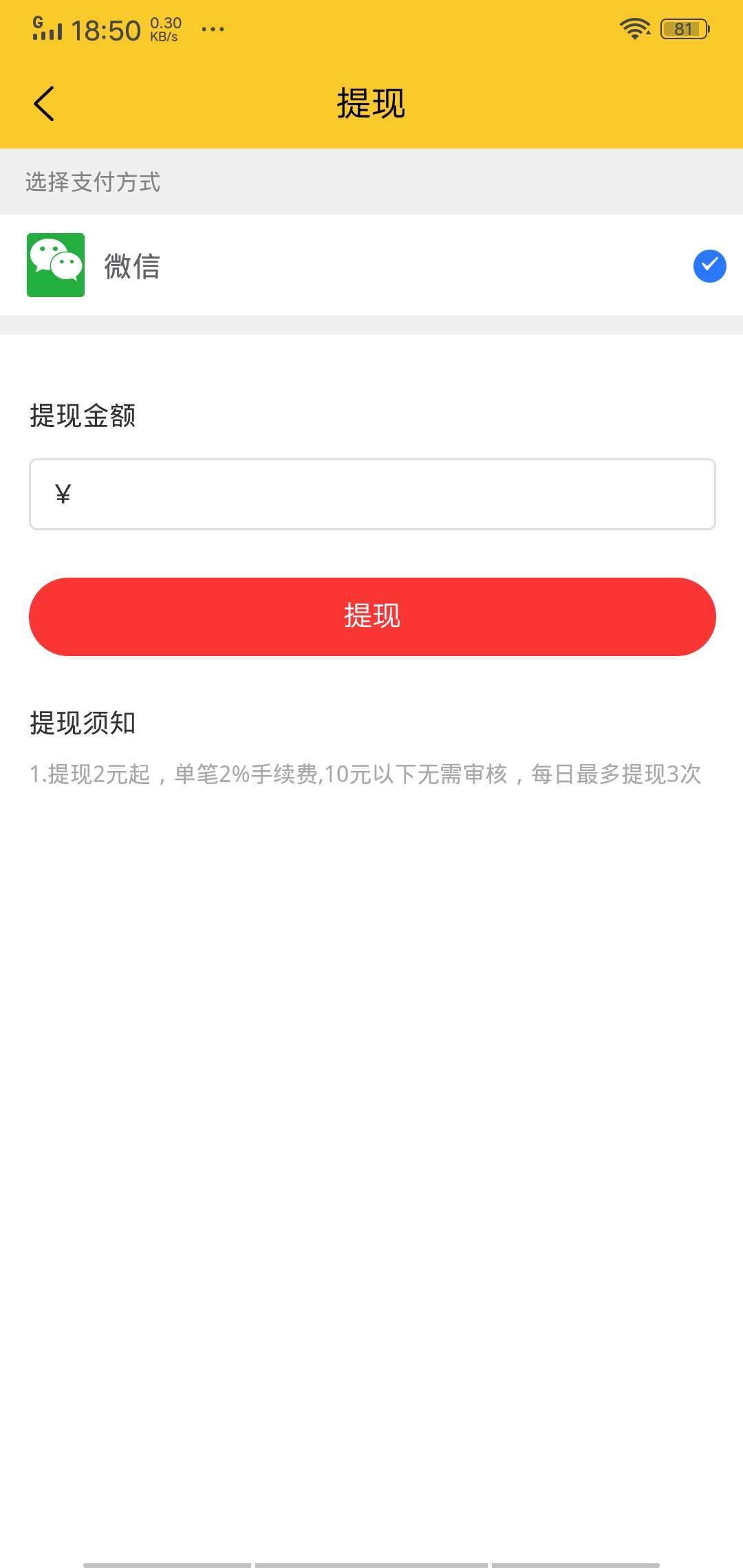The image size is (743, 1568).
Task: Click the Wi-Fi status icon
Action: coord(634,28)
